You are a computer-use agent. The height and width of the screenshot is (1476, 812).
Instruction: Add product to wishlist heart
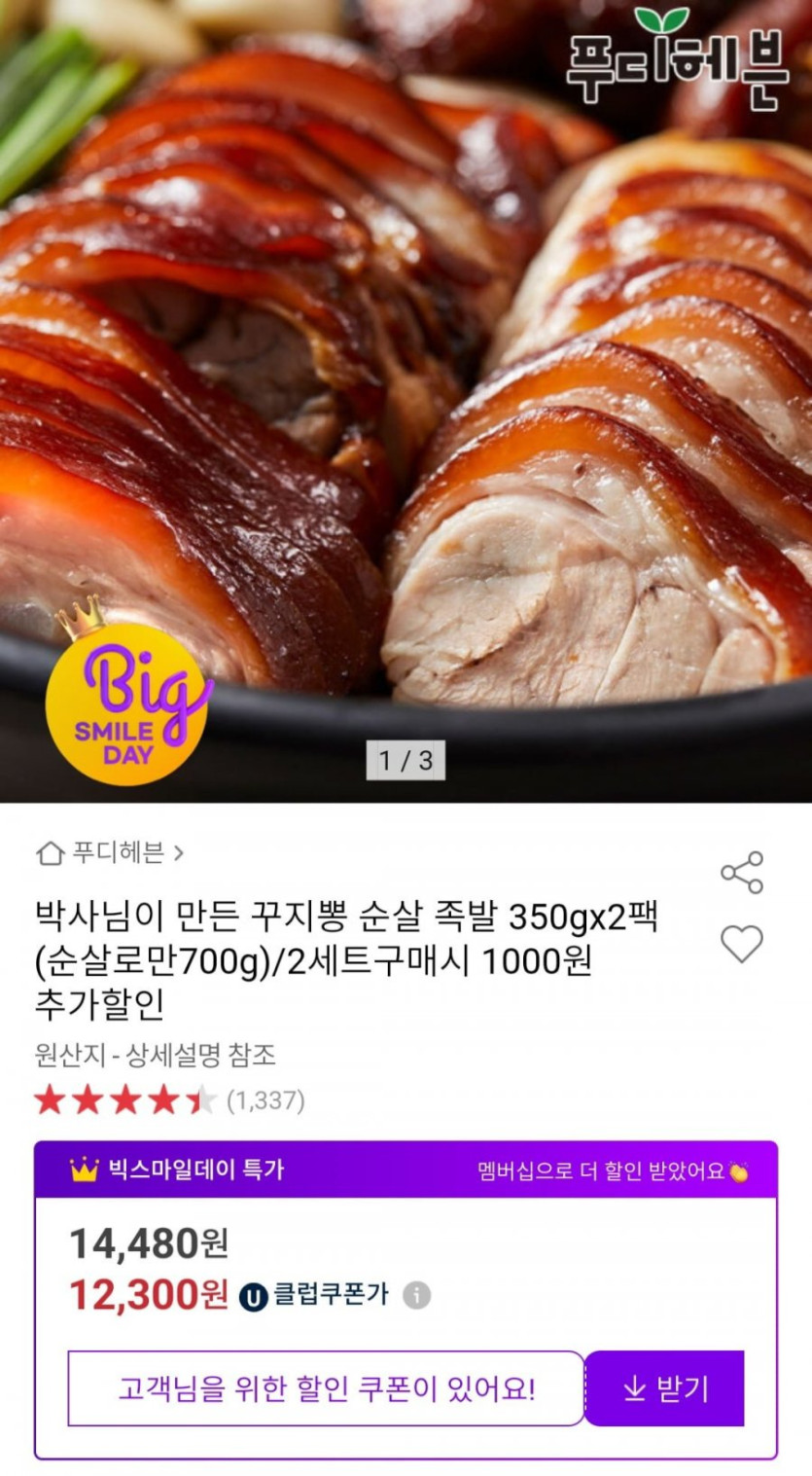[741, 944]
